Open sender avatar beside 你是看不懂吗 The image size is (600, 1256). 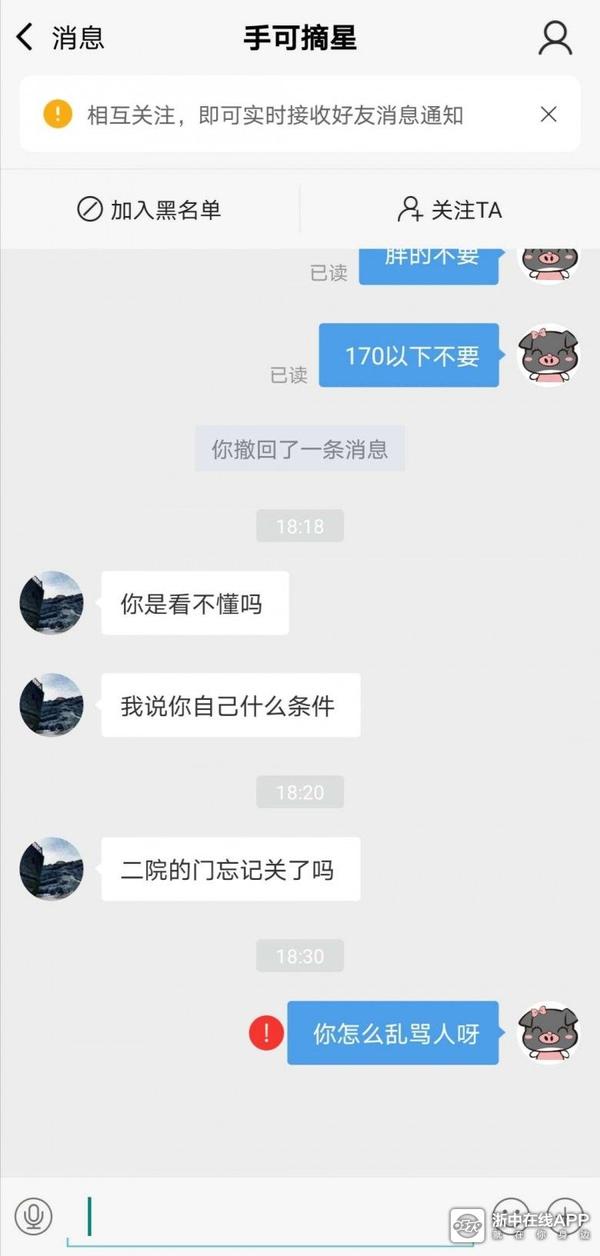pos(51,603)
